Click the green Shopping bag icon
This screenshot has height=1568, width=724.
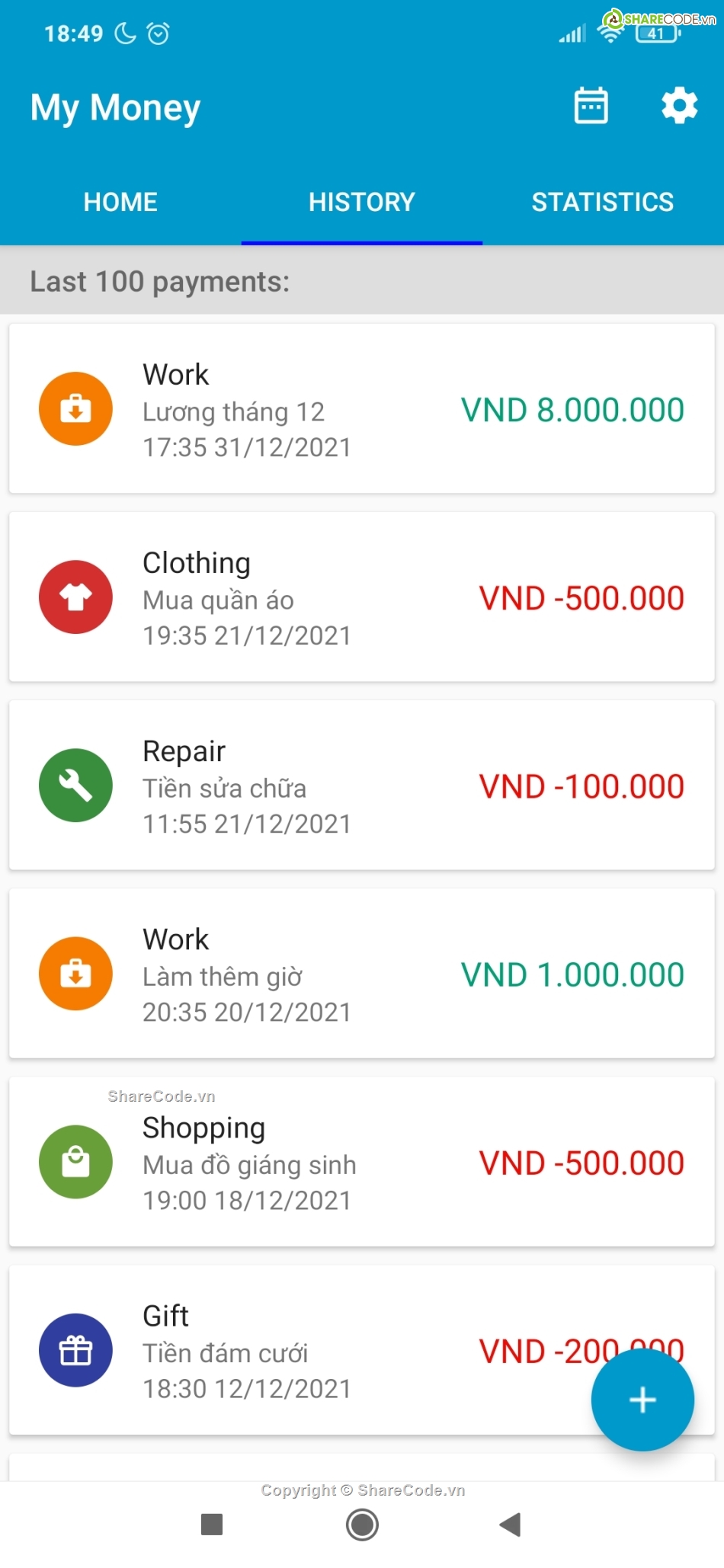click(x=75, y=1161)
